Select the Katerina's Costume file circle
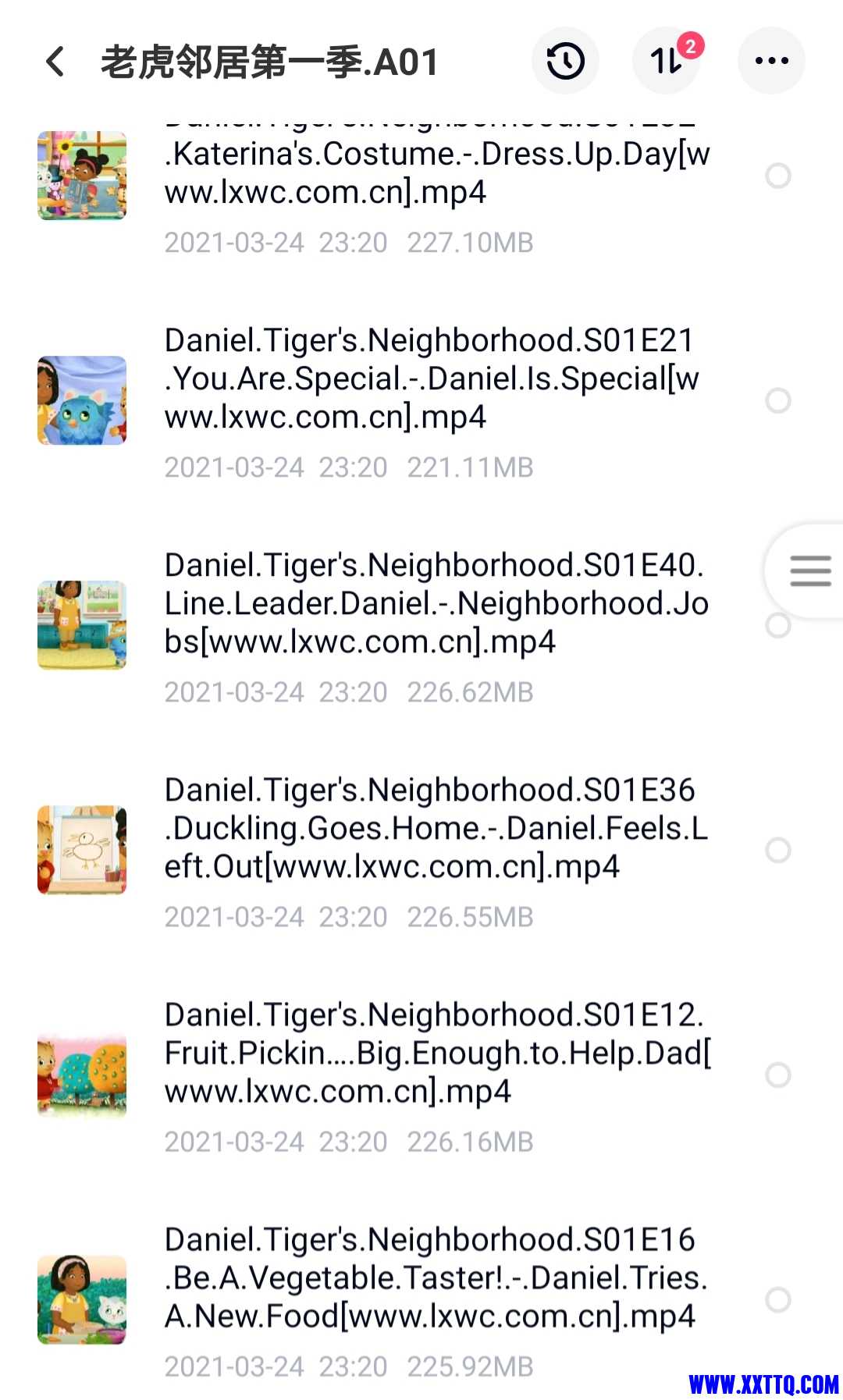The image size is (843, 1400). click(777, 176)
